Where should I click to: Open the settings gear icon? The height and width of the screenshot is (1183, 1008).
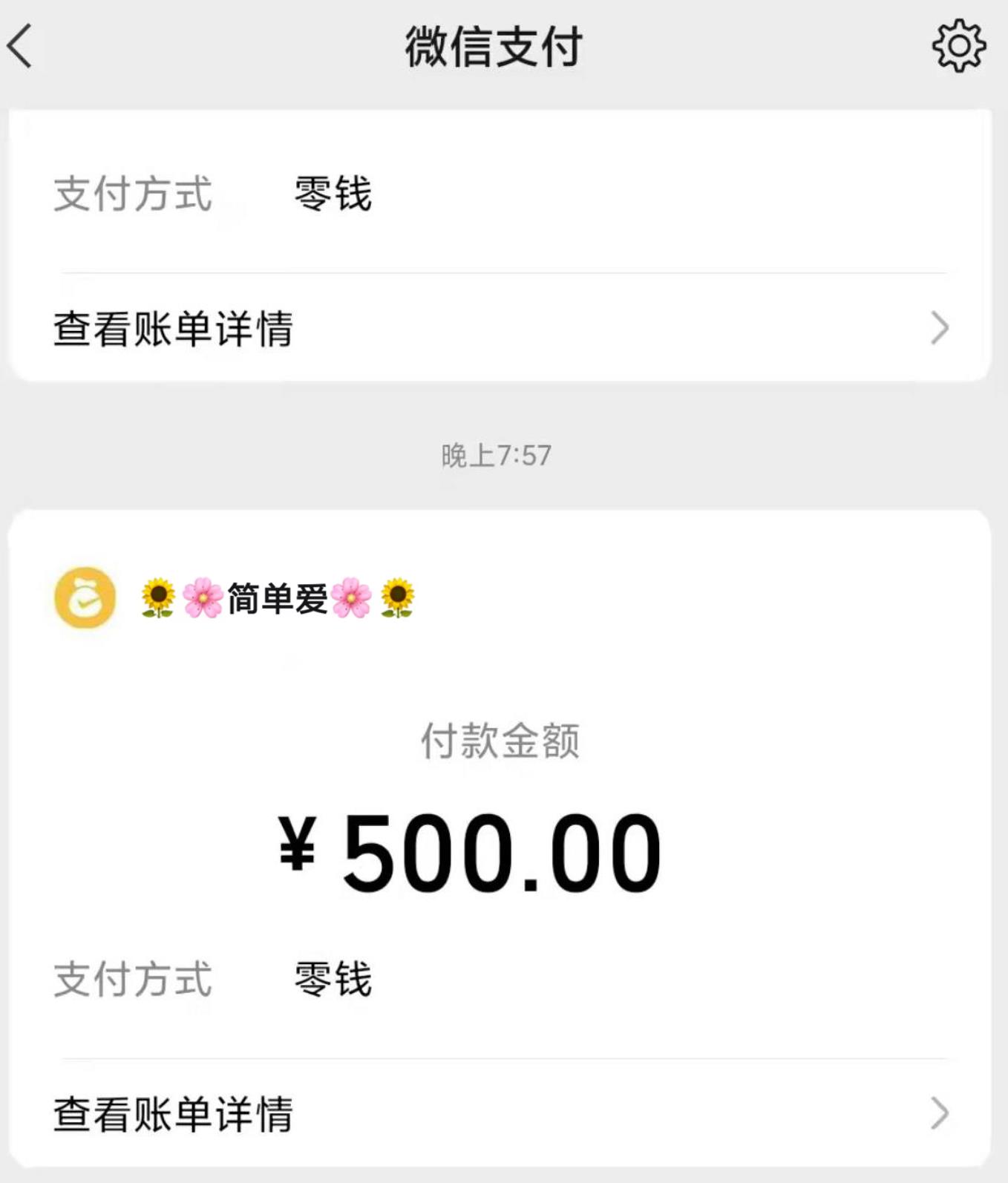[x=958, y=46]
